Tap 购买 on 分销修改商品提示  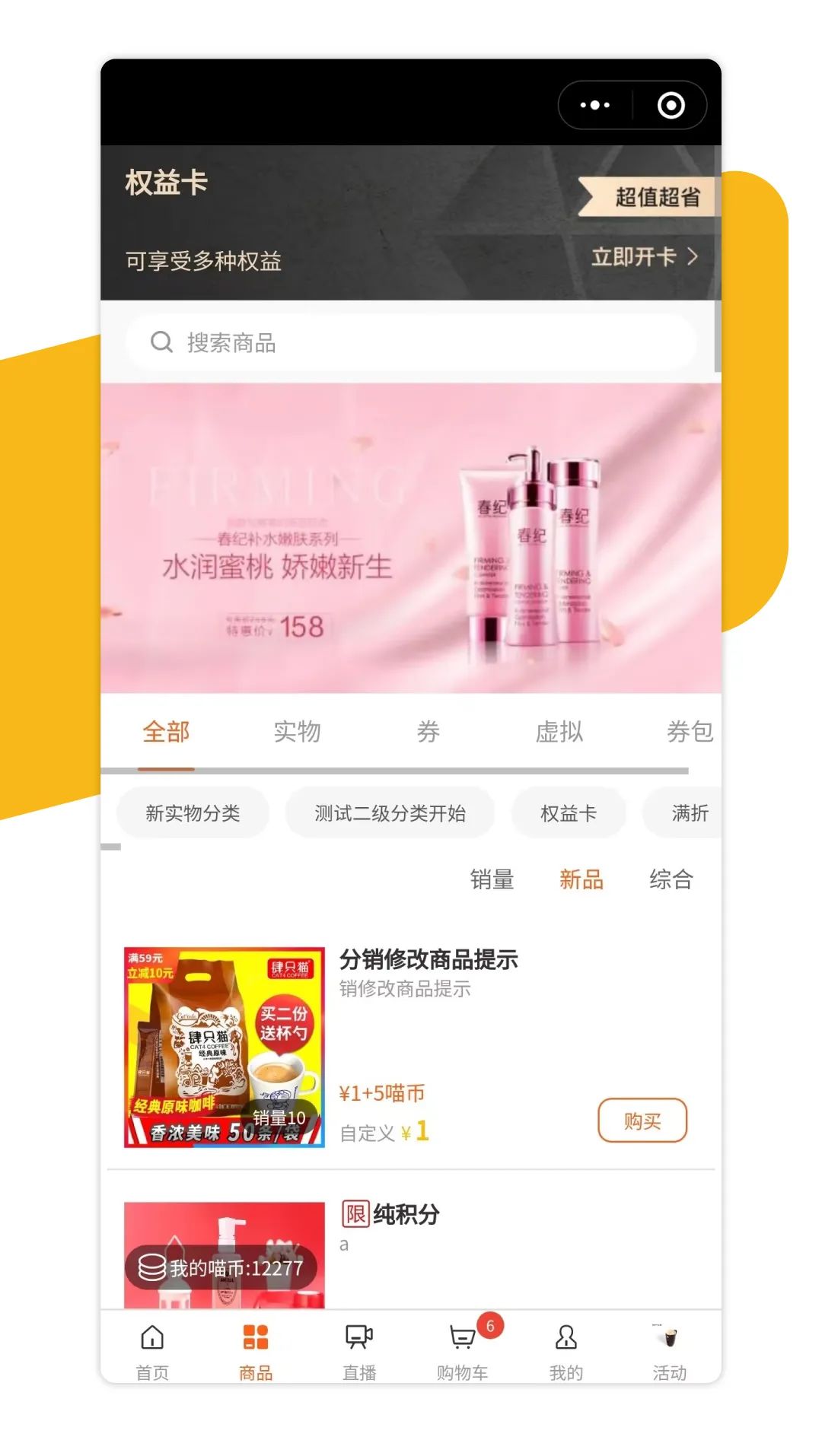point(642,1121)
